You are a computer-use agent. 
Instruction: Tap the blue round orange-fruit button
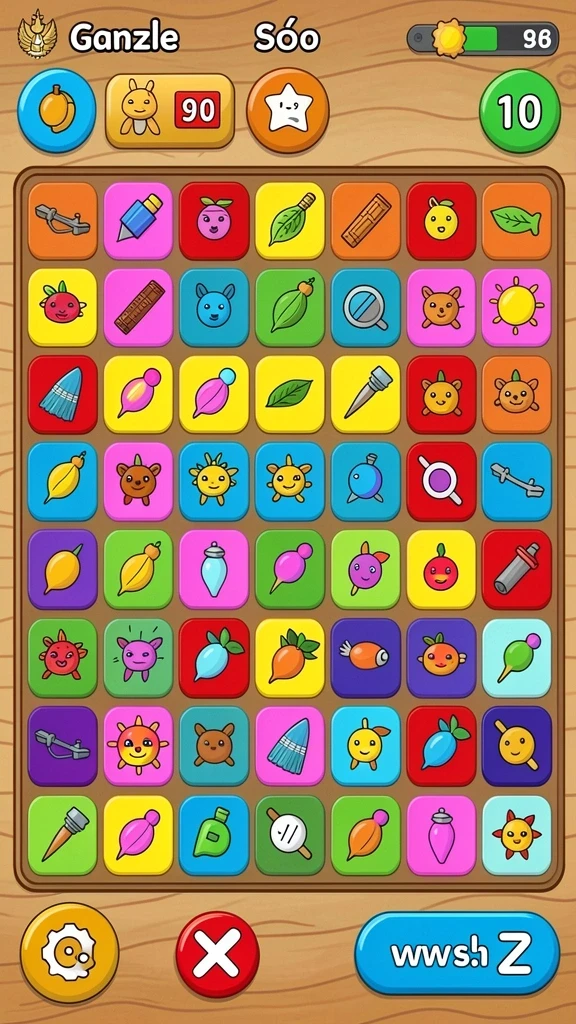pyautogui.click(x=57, y=110)
